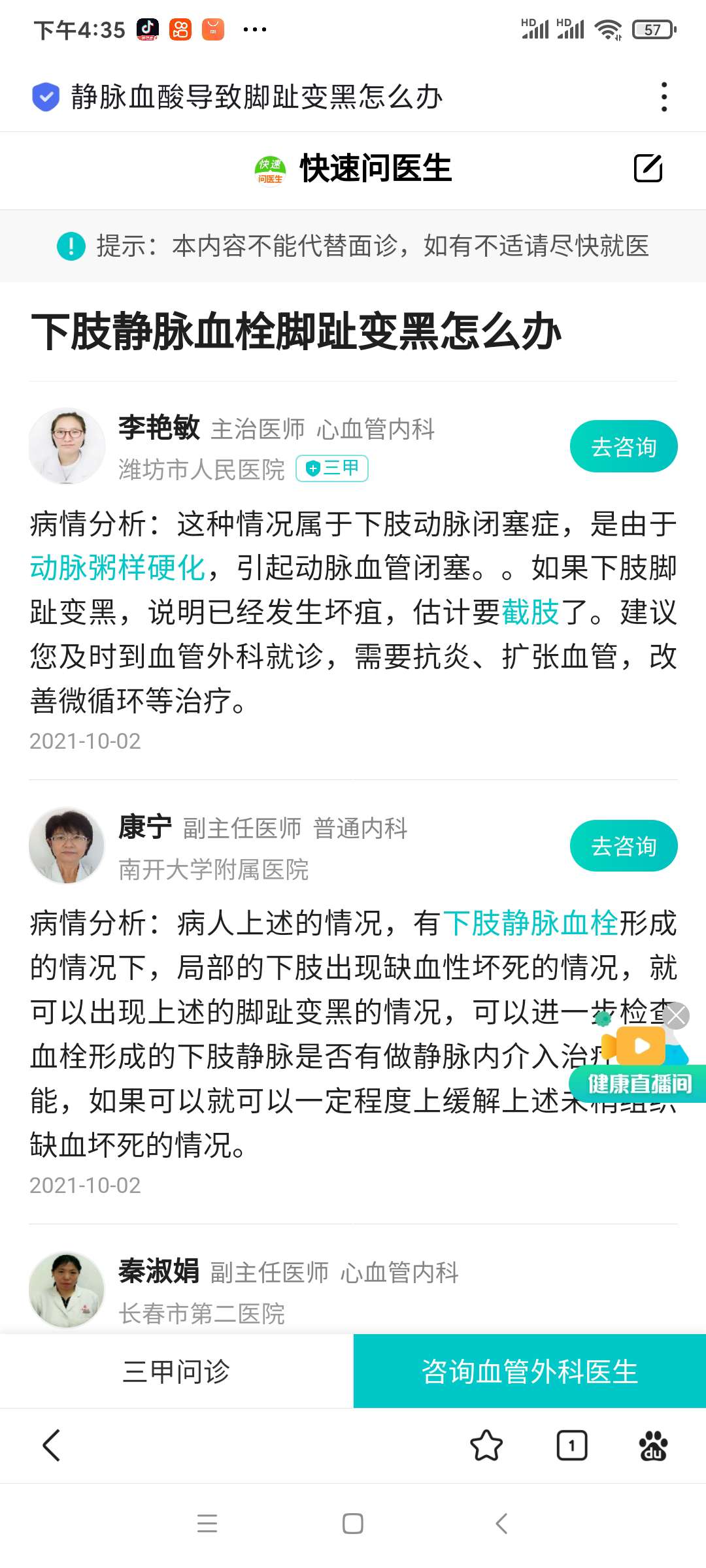Screen dimensions: 706x1568
Task: Open the Baidu home paw icon
Action: point(653,1445)
